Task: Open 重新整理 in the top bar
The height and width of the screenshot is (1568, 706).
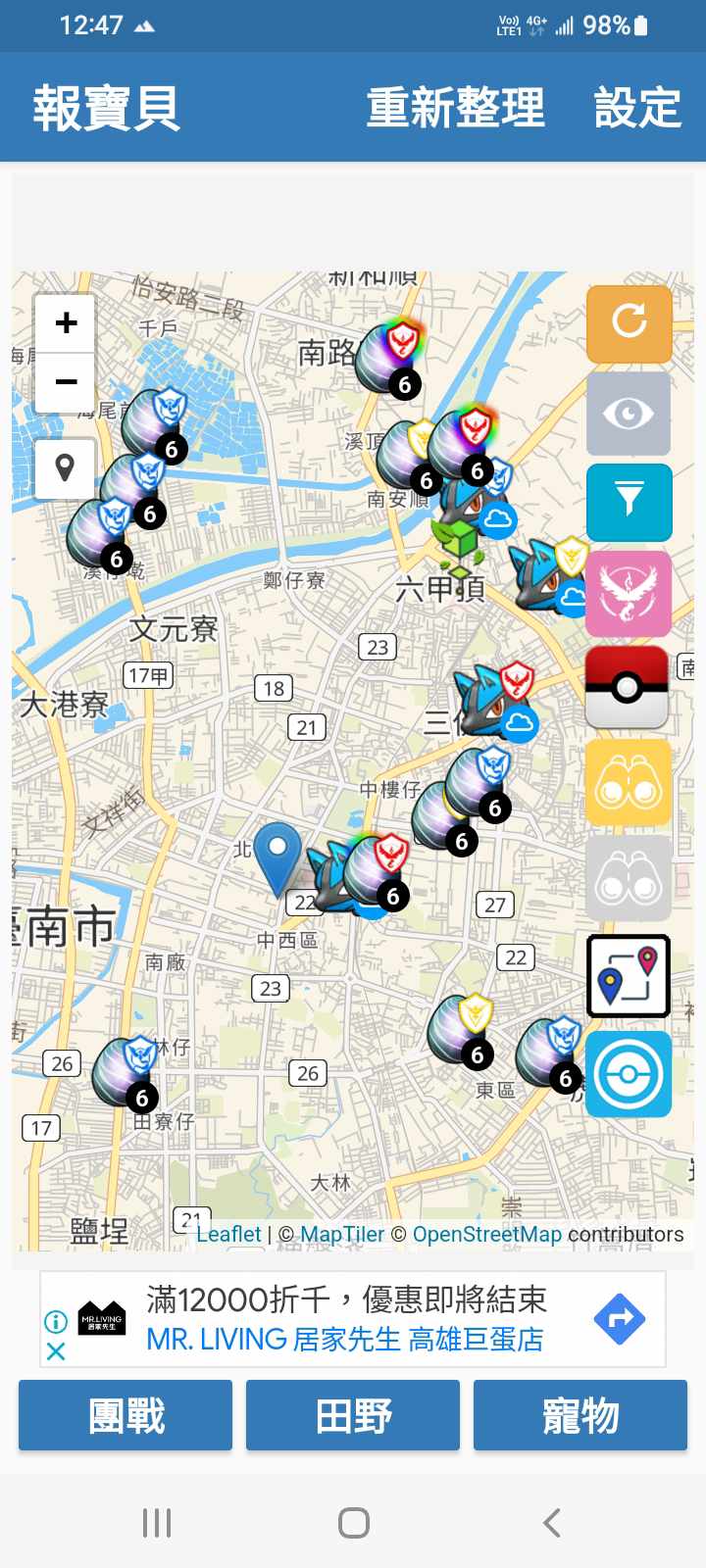Action: click(455, 108)
